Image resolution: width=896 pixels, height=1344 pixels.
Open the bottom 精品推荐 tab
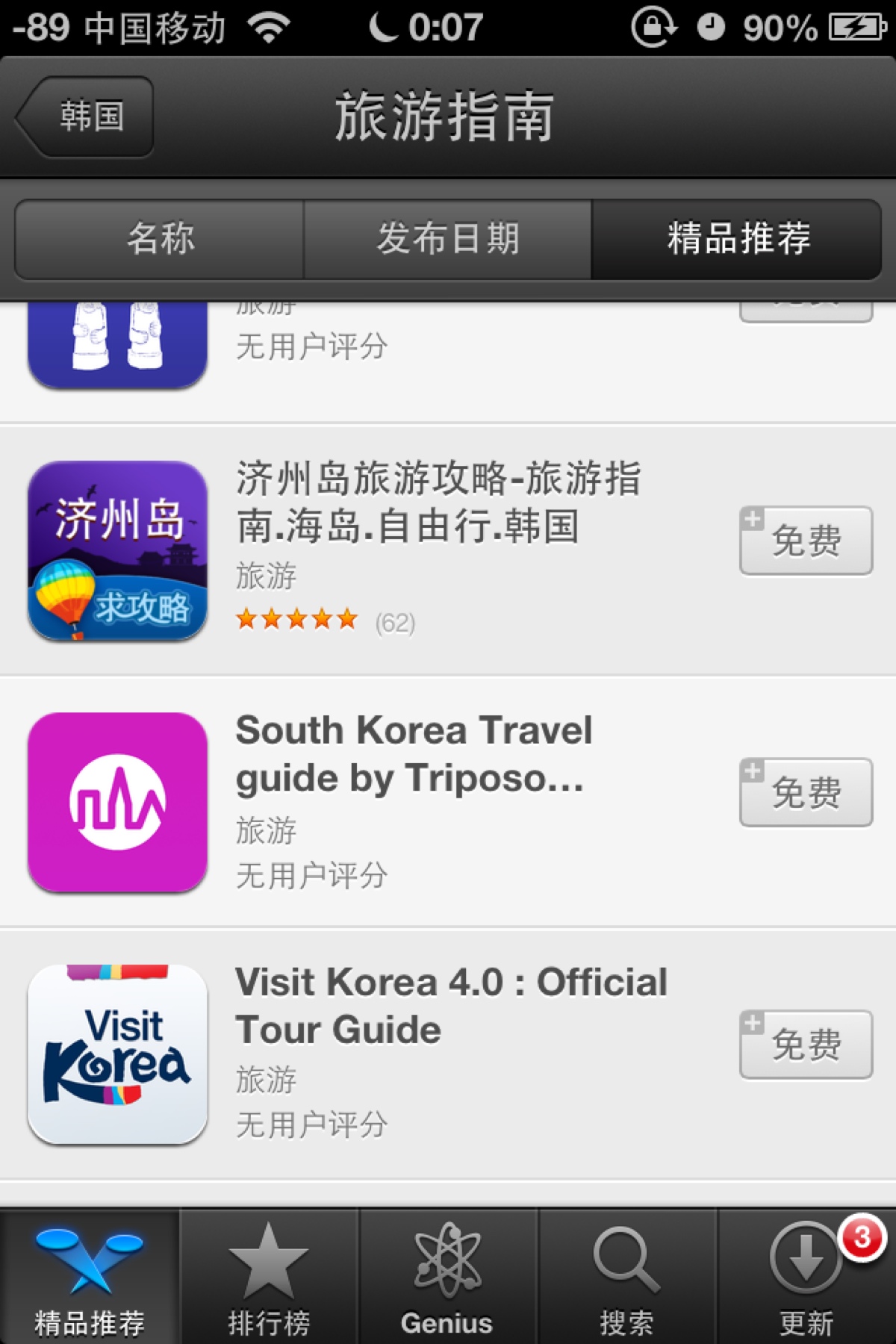(x=90, y=1277)
